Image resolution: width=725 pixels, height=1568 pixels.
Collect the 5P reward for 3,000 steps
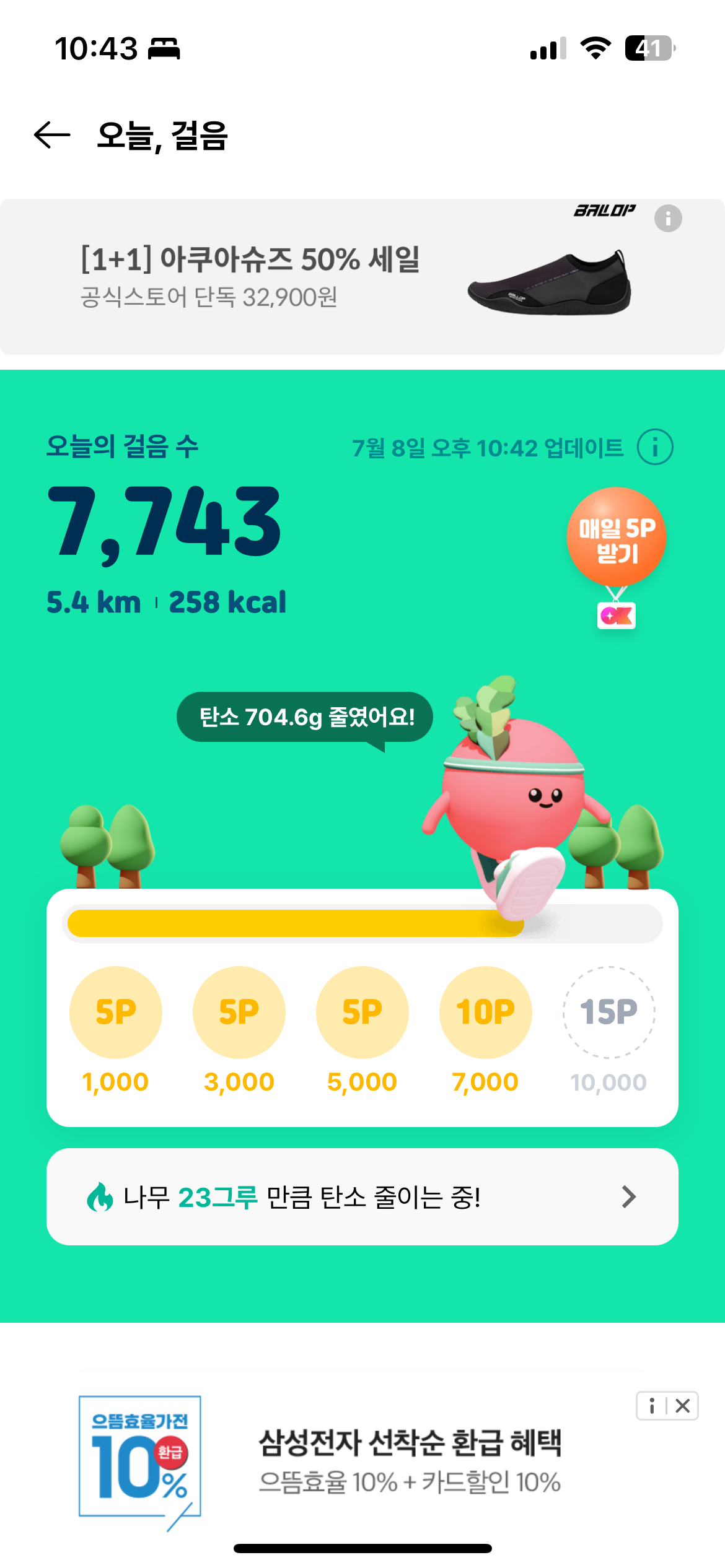tap(239, 1012)
